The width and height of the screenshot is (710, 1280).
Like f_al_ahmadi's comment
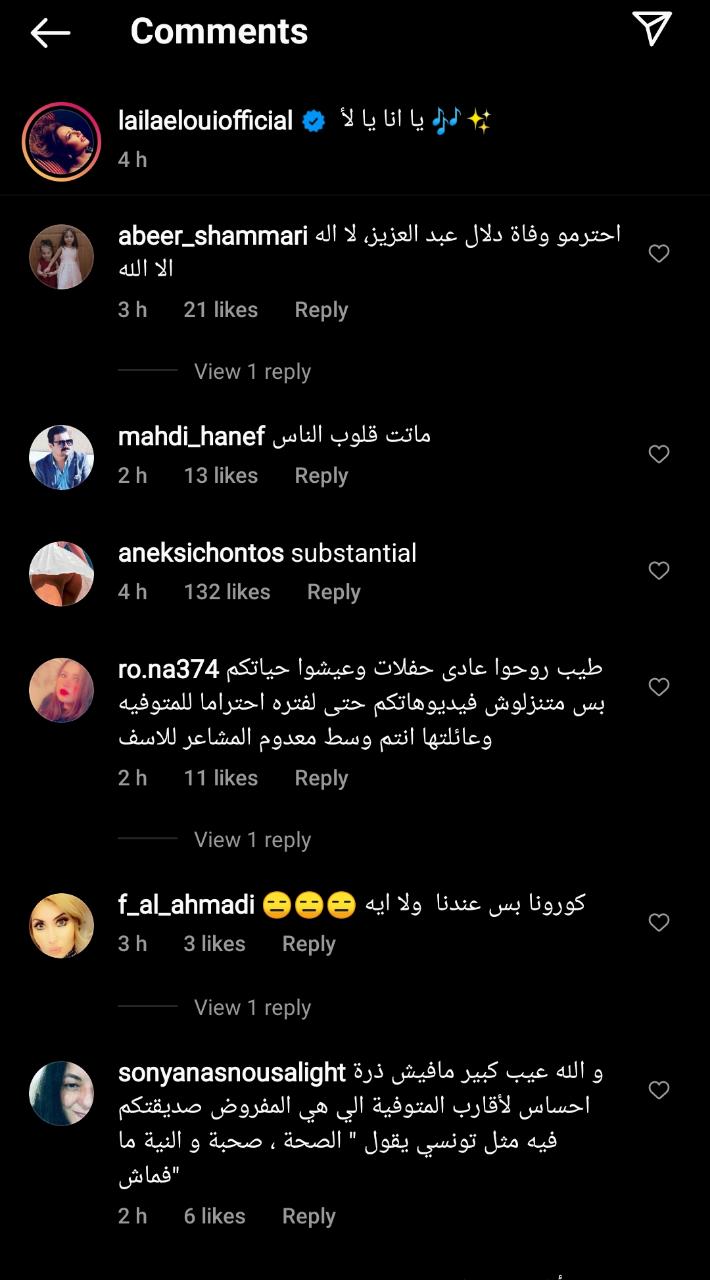(x=659, y=922)
